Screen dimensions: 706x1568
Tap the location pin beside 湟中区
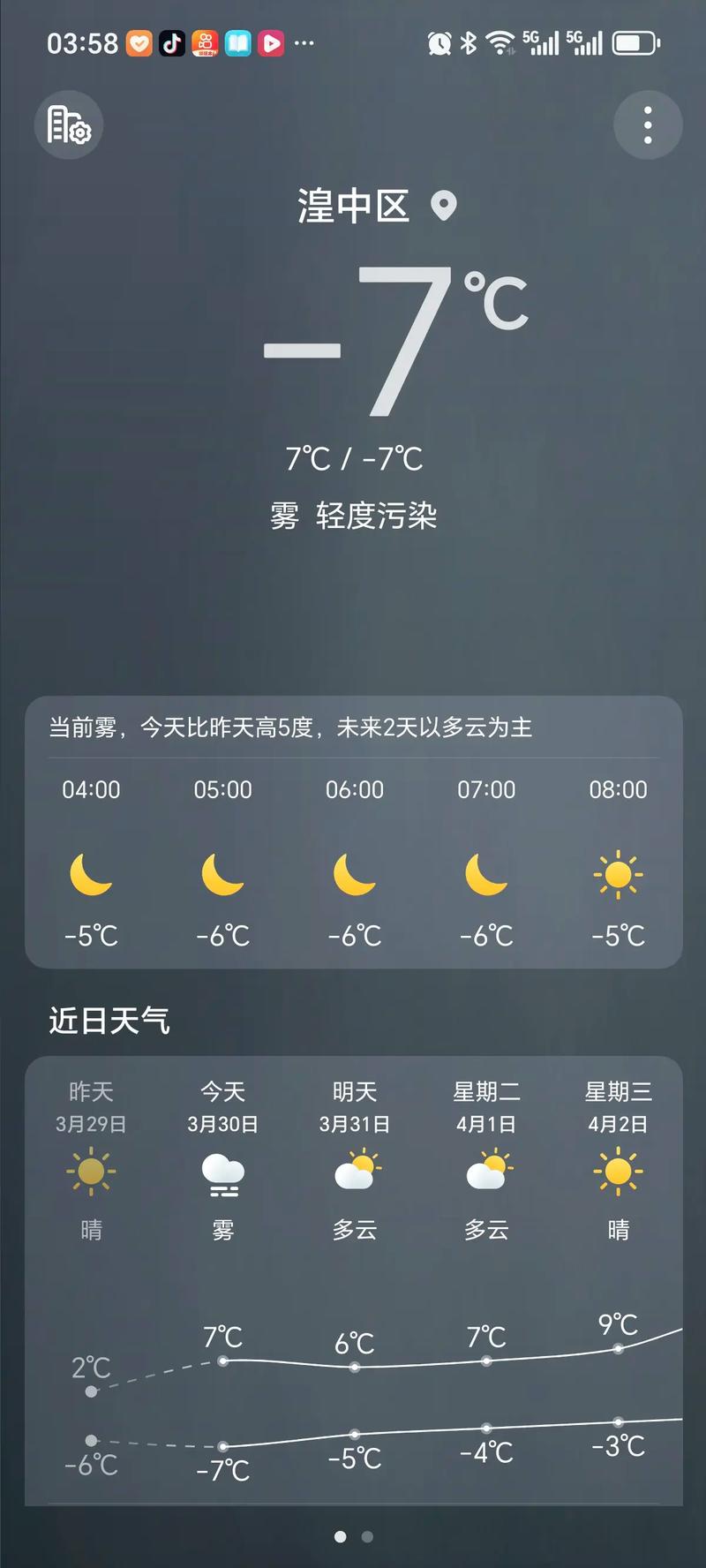(444, 205)
